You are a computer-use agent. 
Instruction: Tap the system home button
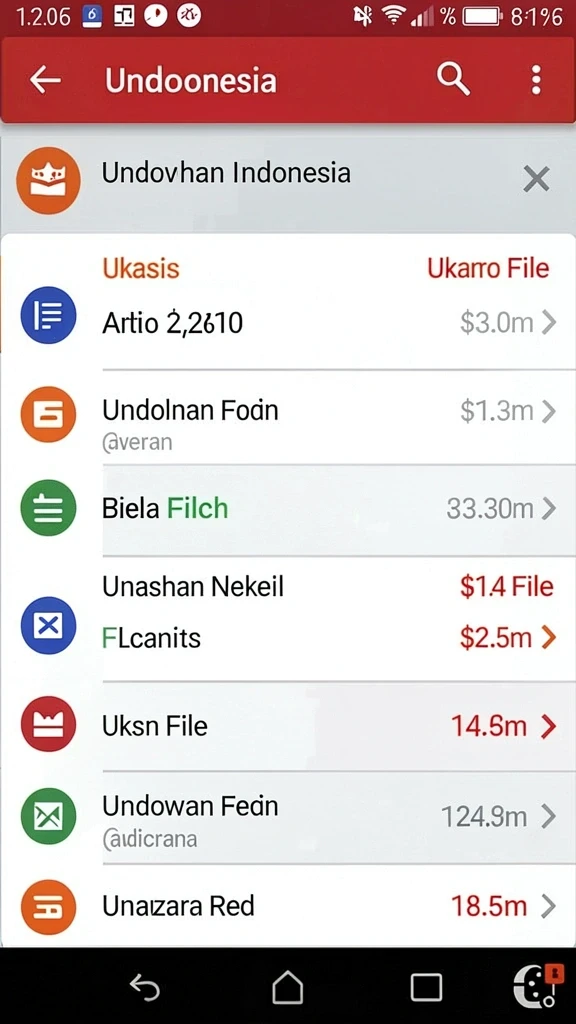pos(287,986)
